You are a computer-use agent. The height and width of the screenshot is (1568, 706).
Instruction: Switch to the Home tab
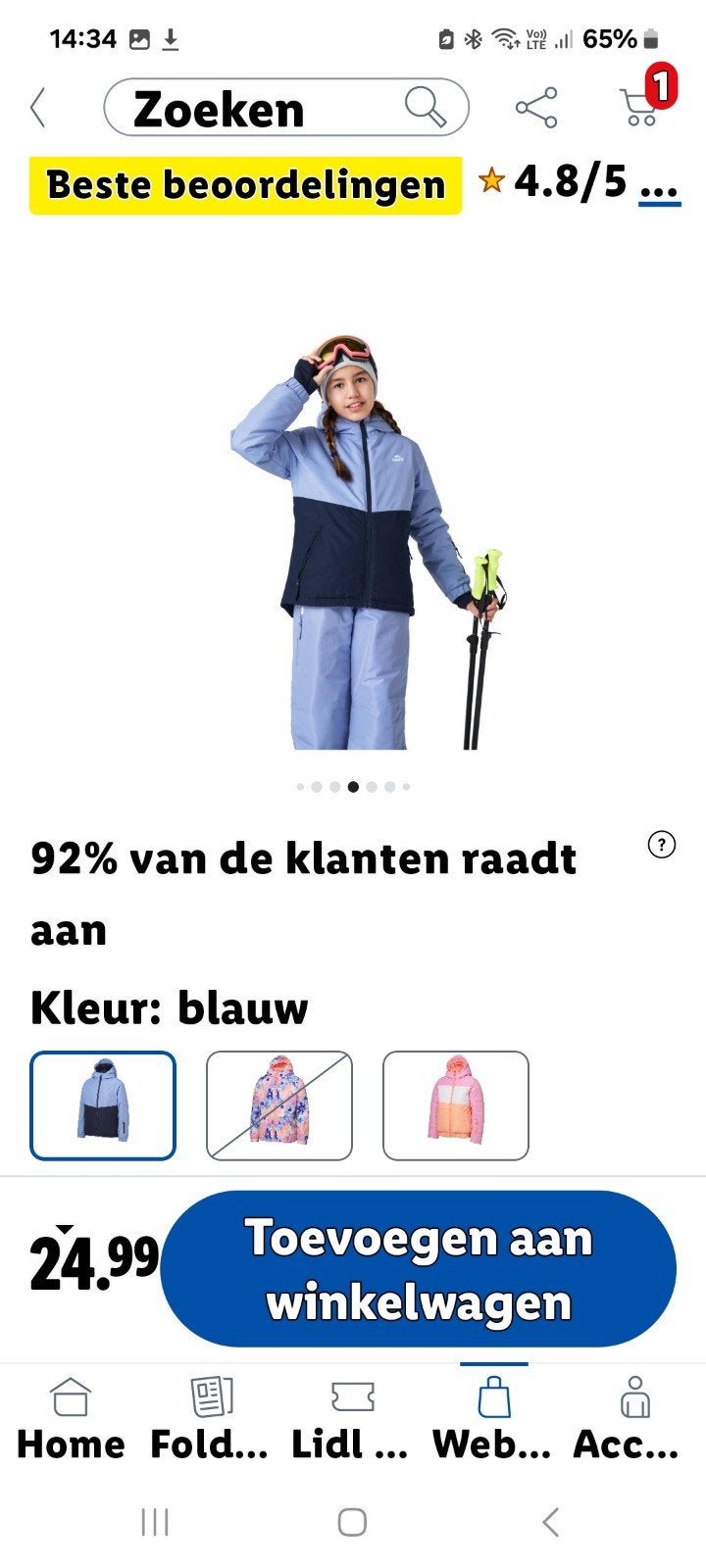coord(71,1418)
